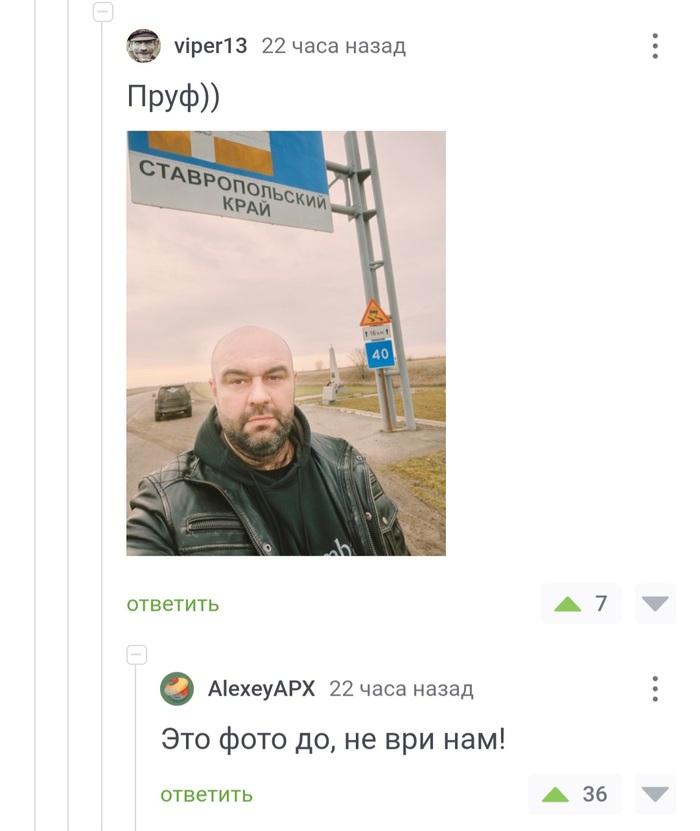This screenshot has height=831, width=700.
Task: Tap AlexeyAPX's avatar icon
Action: pyautogui.click(x=177, y=689)
